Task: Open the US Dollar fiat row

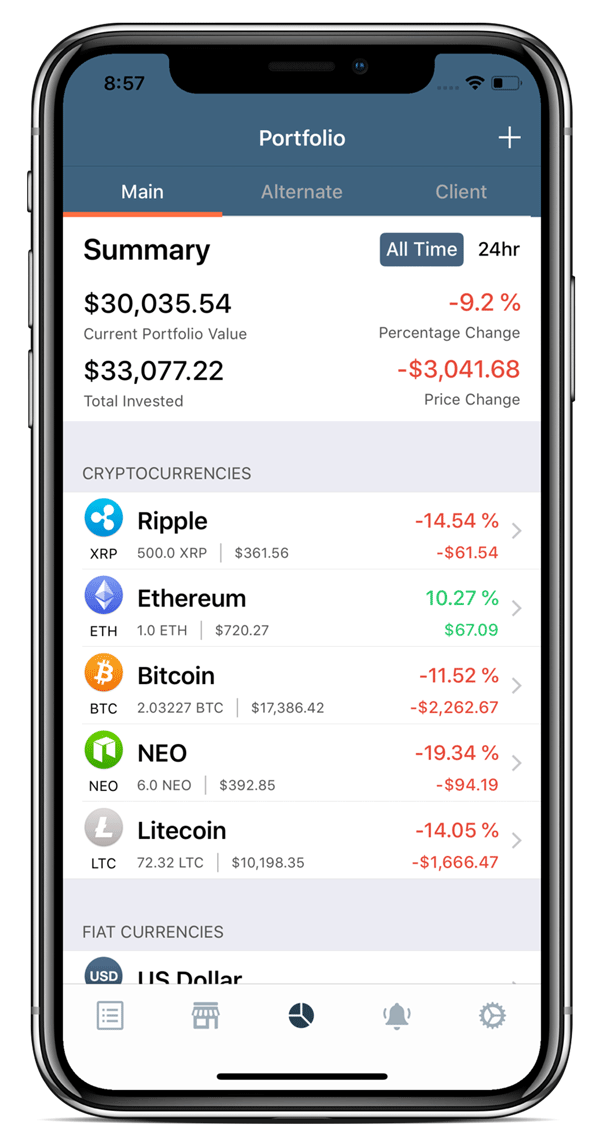Action: click(301, 974)
